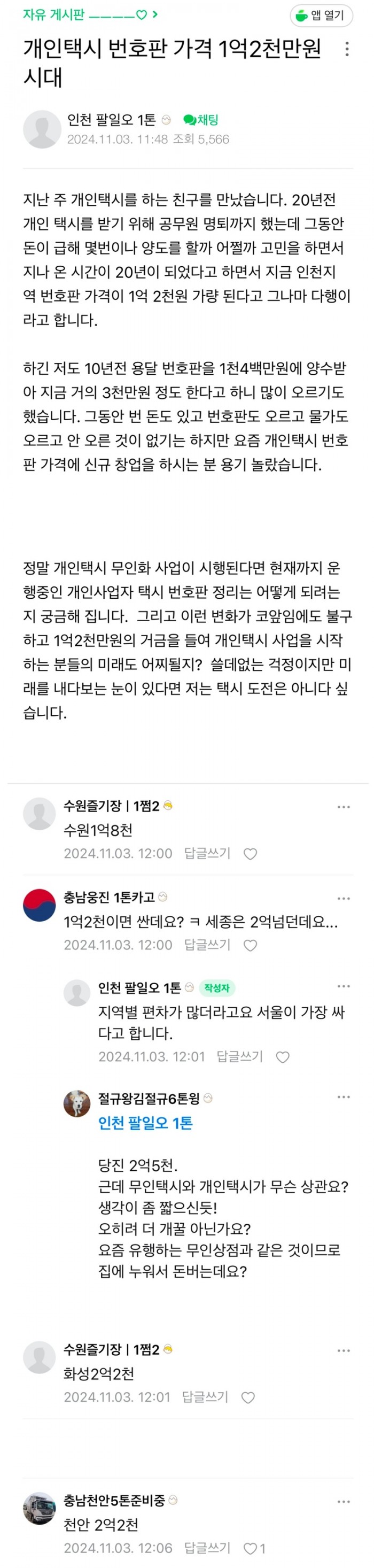Like the author's 지역별 편차 comment
This screenshot has height=1568, width=374.
click(283, 1057)
